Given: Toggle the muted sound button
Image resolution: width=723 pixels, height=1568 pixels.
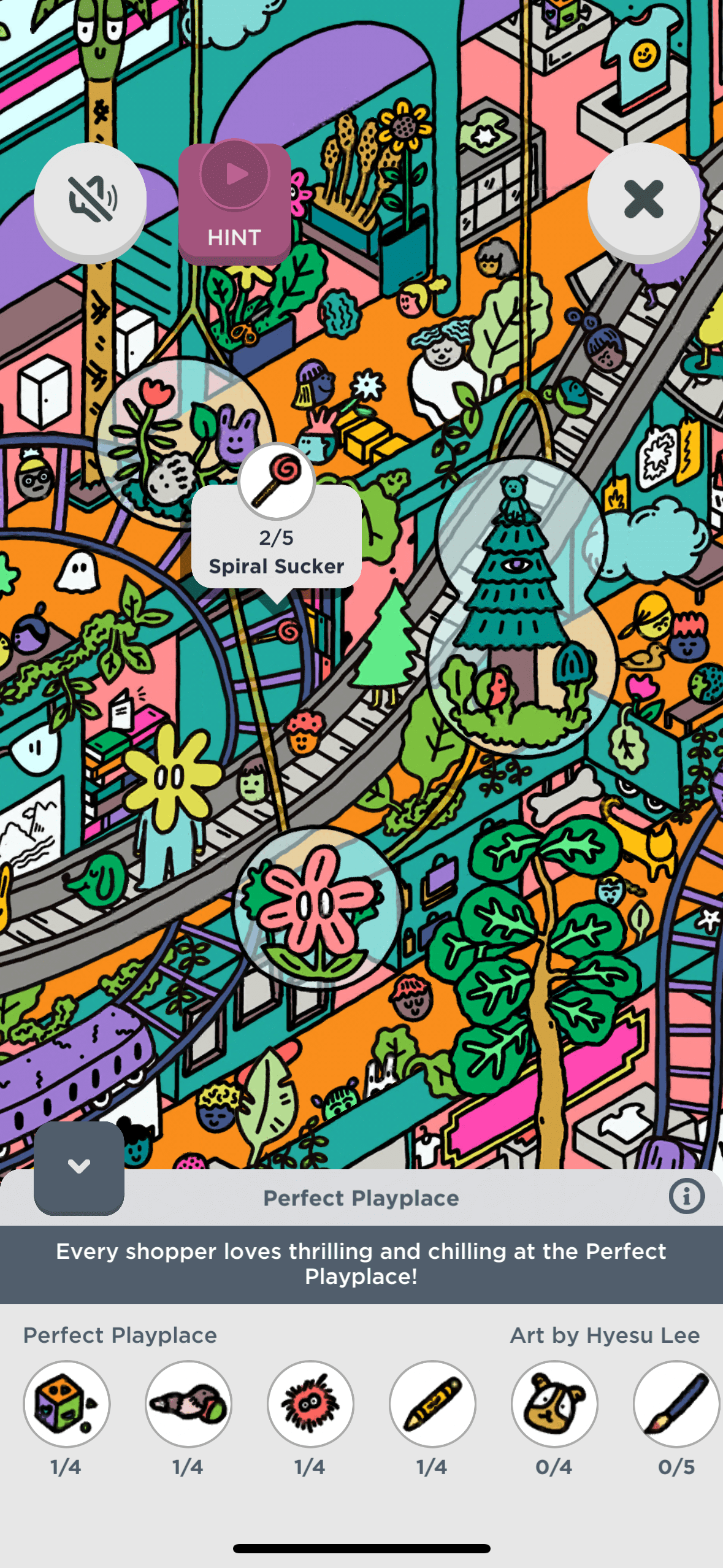Looking at the screenshot, I should pos(90,199).
